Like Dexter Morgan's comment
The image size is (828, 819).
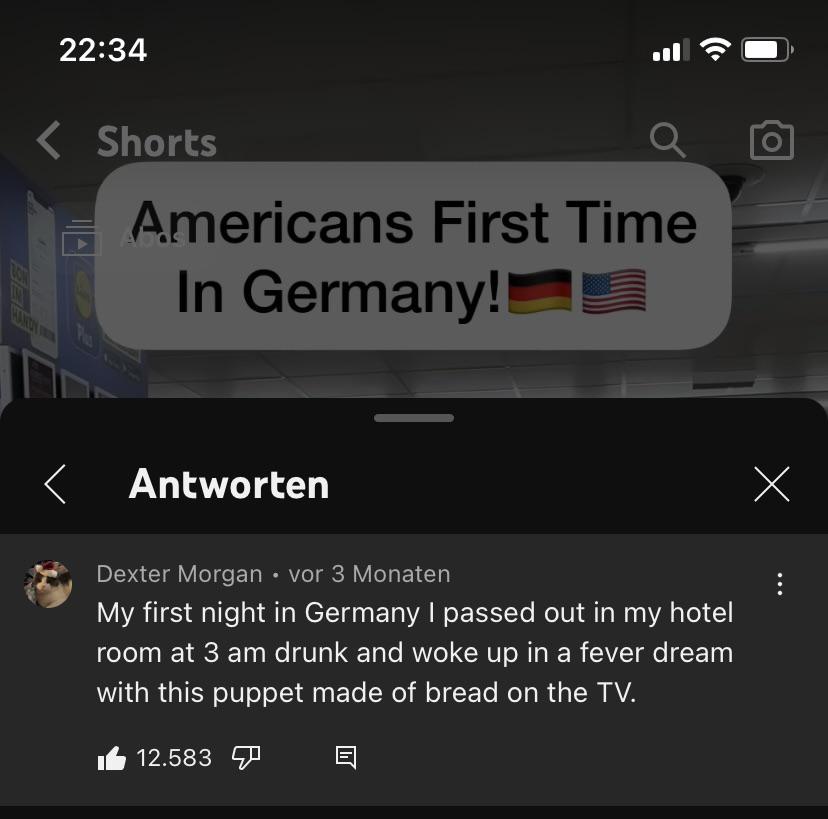(112, 758)
